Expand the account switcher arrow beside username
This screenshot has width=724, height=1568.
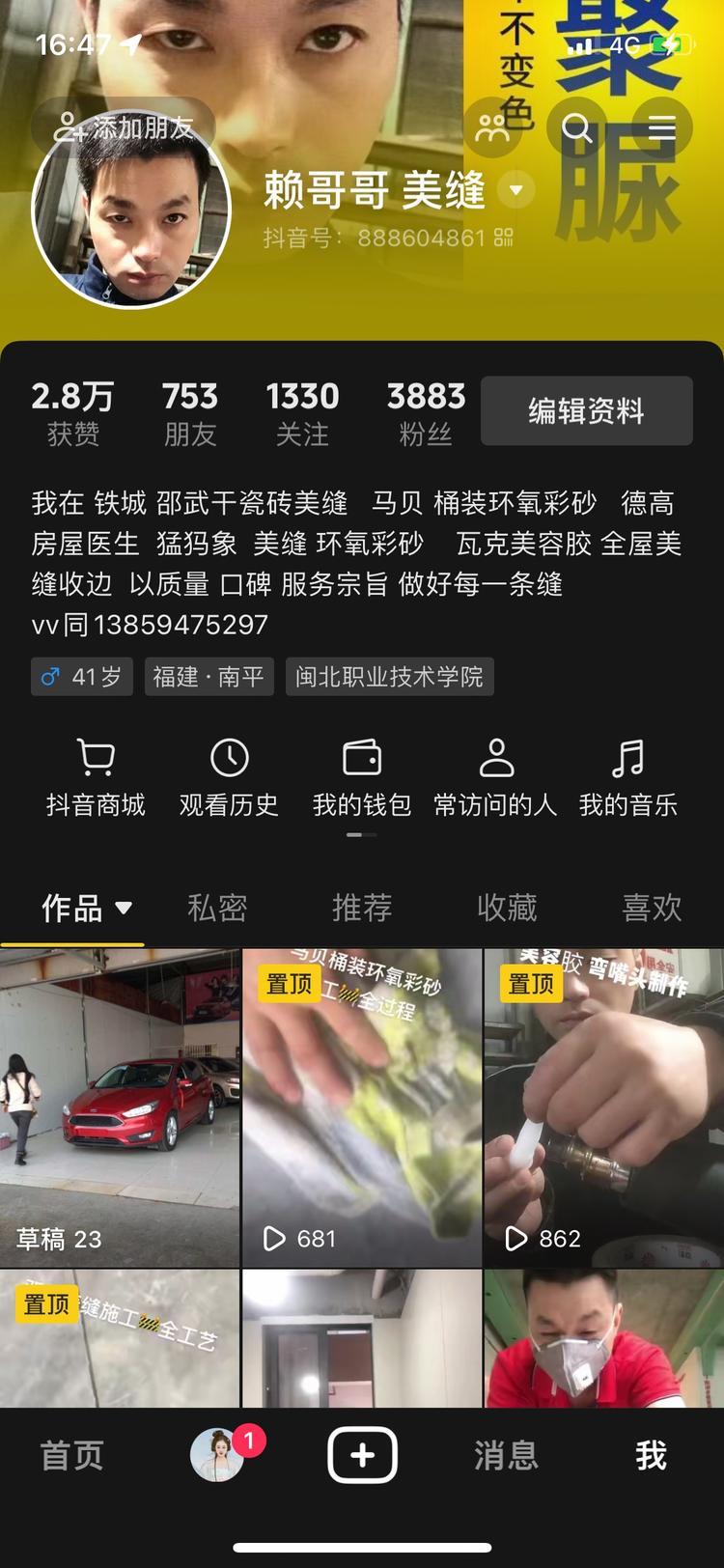516,189
